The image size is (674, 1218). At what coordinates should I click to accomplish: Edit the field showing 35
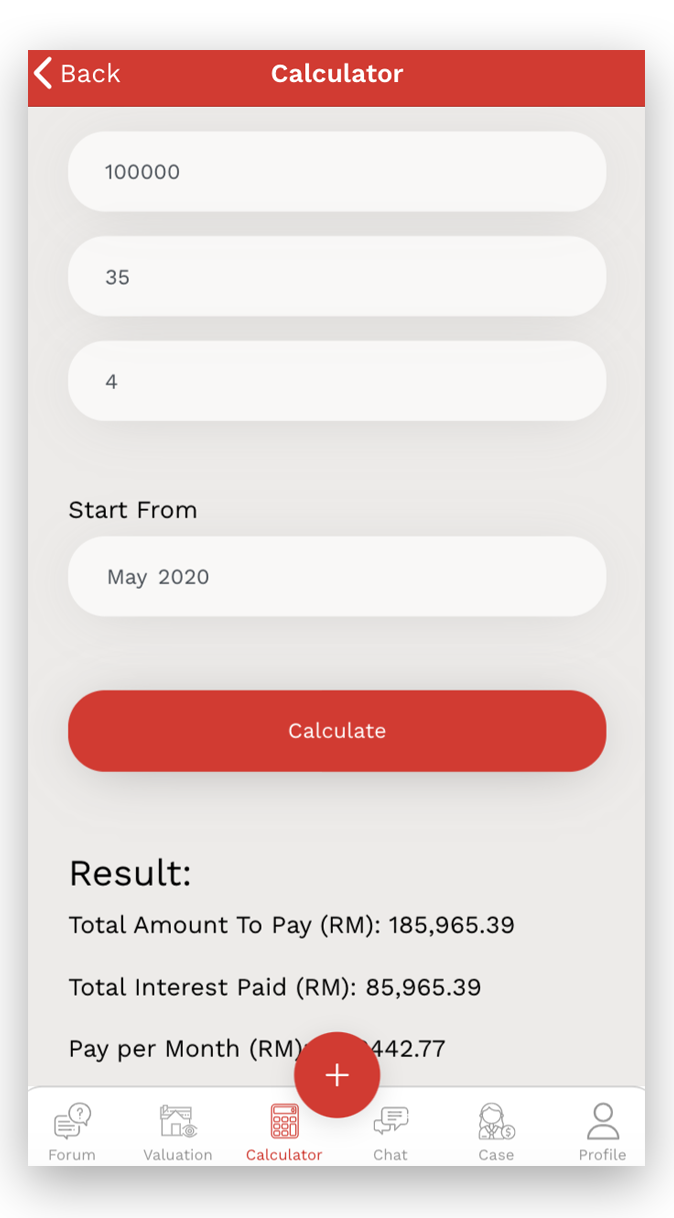(x=337, y=277)
